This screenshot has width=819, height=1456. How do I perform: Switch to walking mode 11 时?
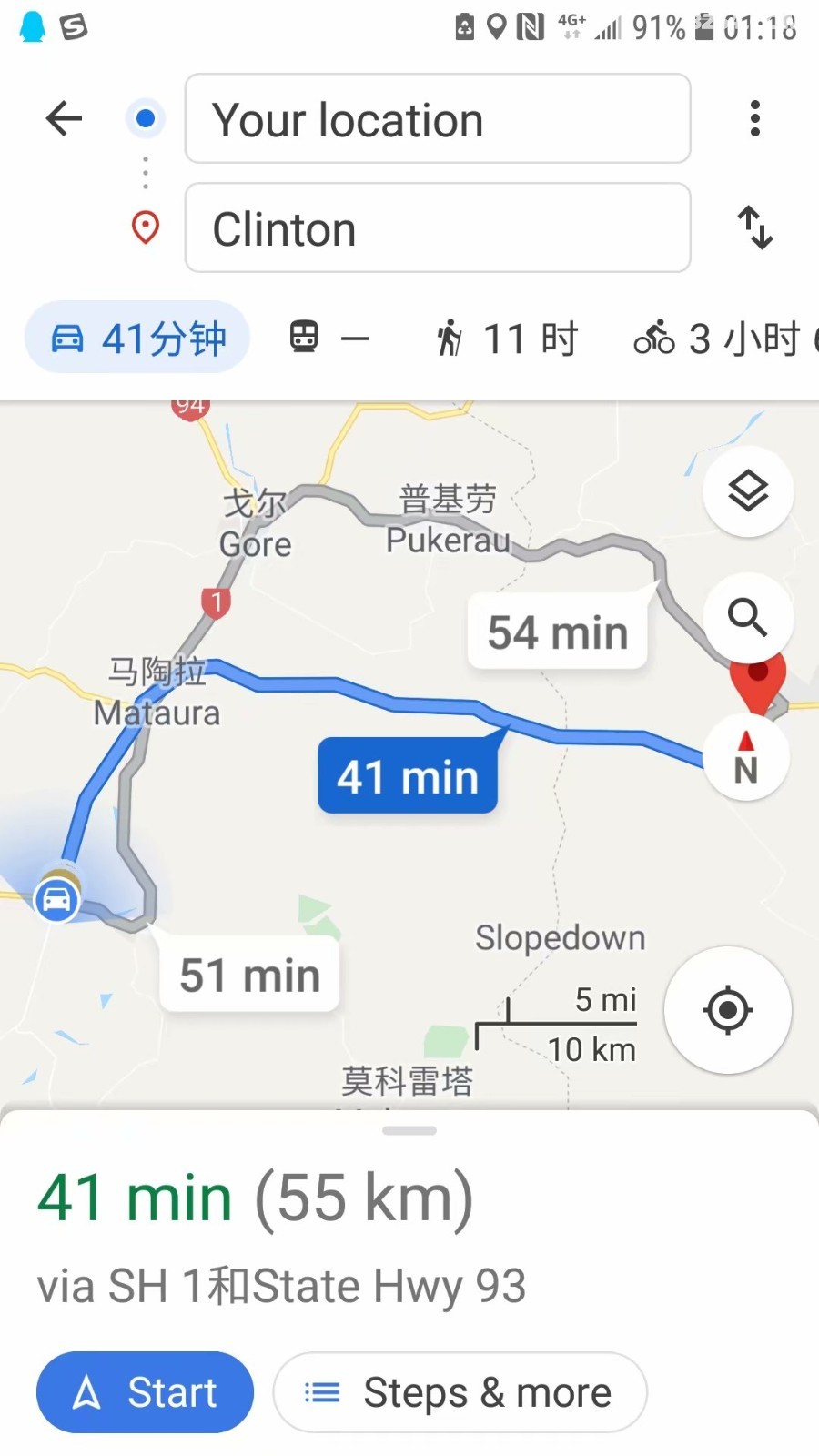click(x=507, y=338)
